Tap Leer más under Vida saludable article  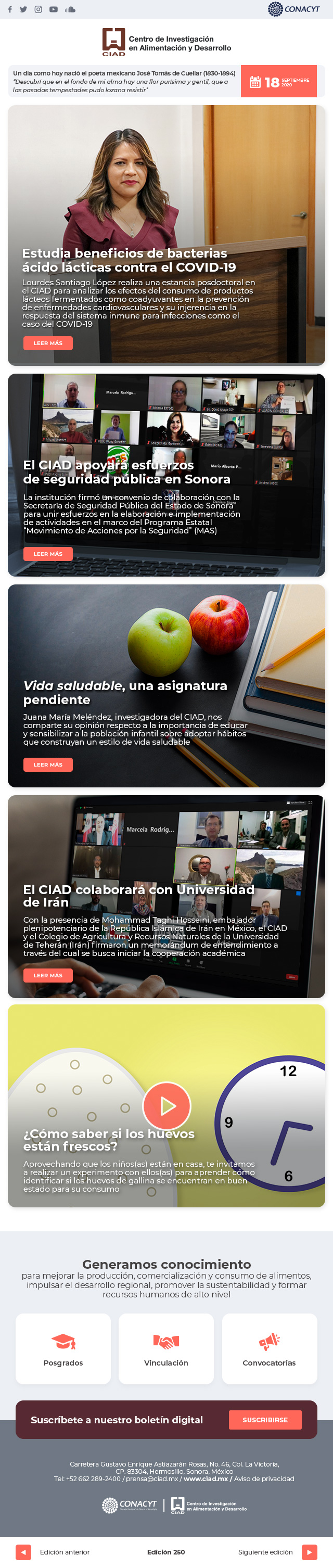click(48, 764)
